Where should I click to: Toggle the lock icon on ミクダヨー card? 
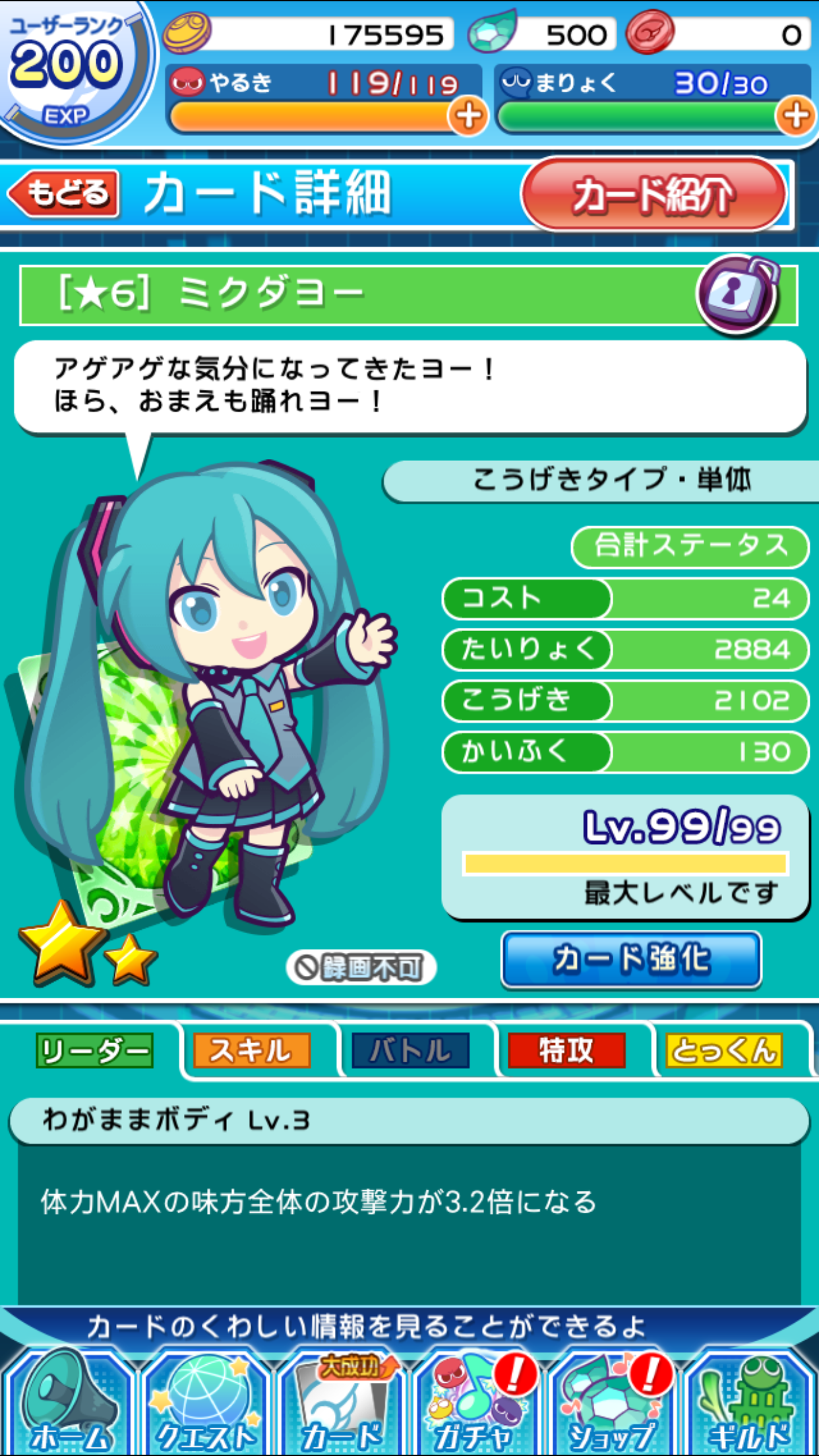(738, 294)
